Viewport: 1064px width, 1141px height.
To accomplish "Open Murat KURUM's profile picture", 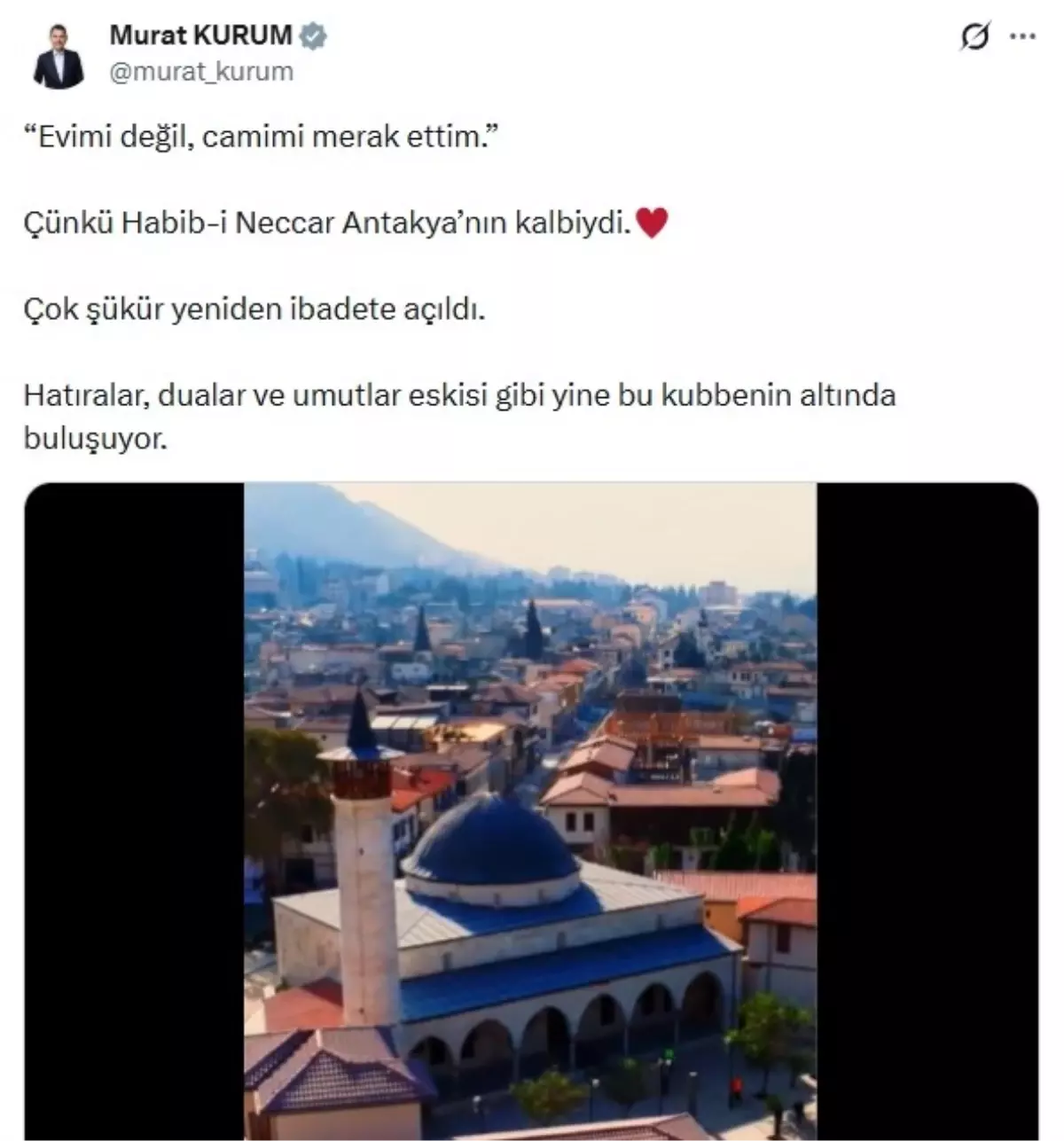I will [59, 56].
